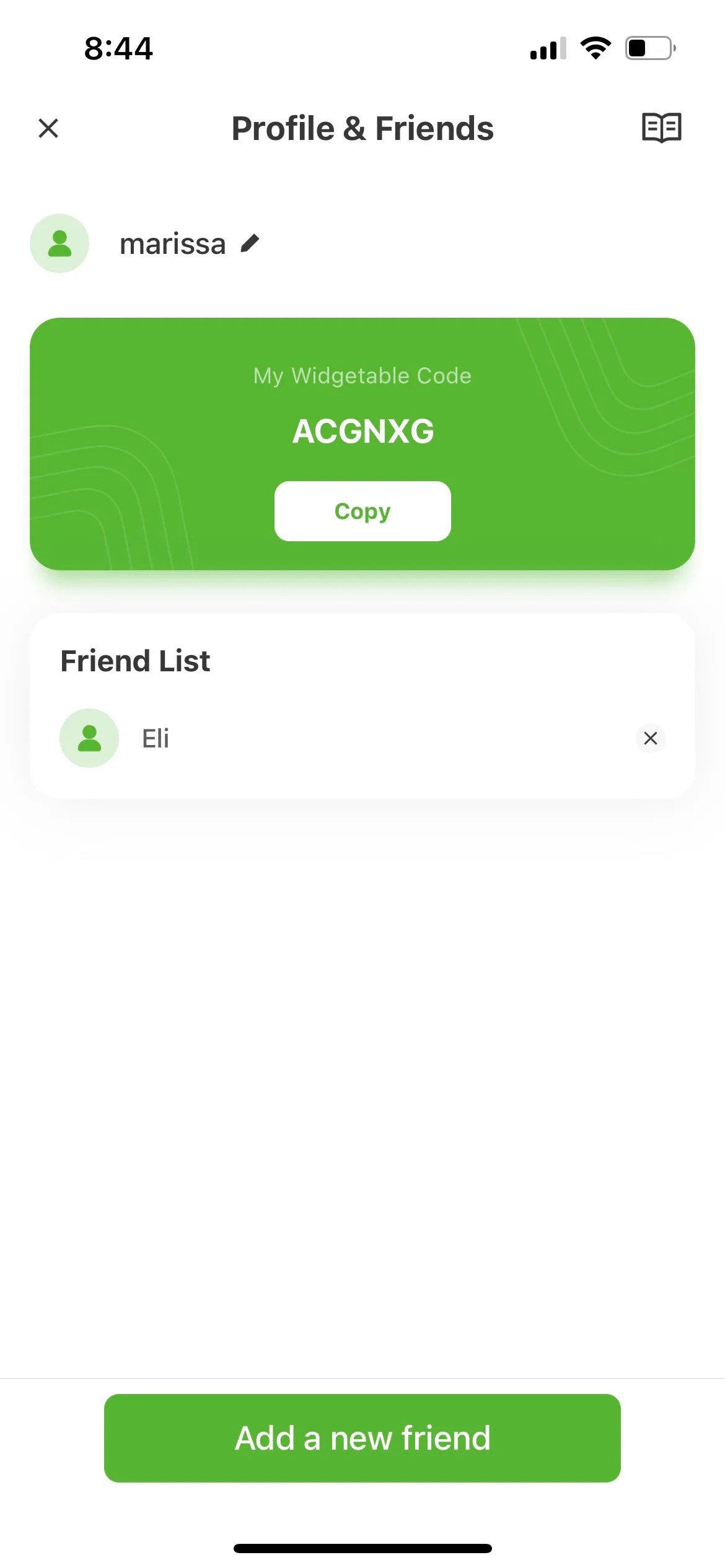Tap the pencil icon to edit username
The height and width of the screenshot is (1568, 725).
(249, 243)
